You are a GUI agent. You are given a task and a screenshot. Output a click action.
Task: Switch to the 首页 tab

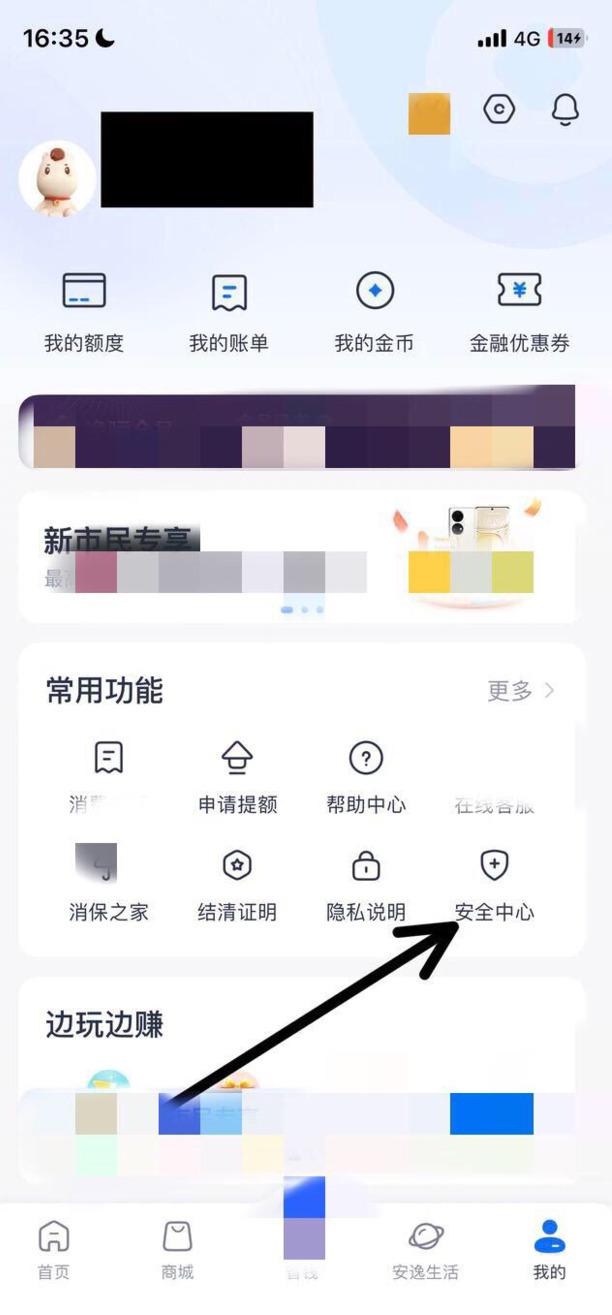[54, 1250]
